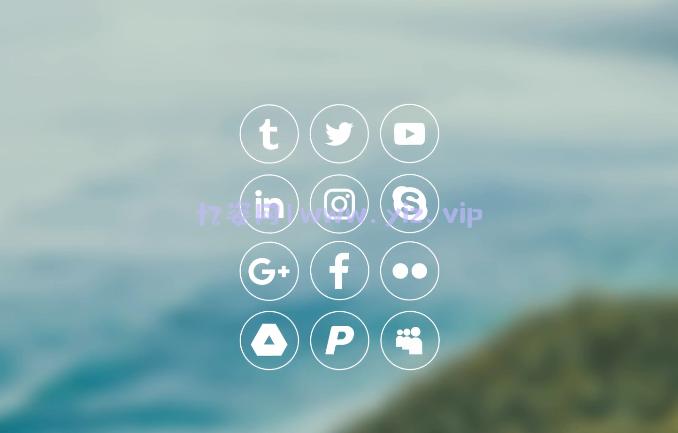Open the Flickr two-dot icon

[x=409, y=271]
